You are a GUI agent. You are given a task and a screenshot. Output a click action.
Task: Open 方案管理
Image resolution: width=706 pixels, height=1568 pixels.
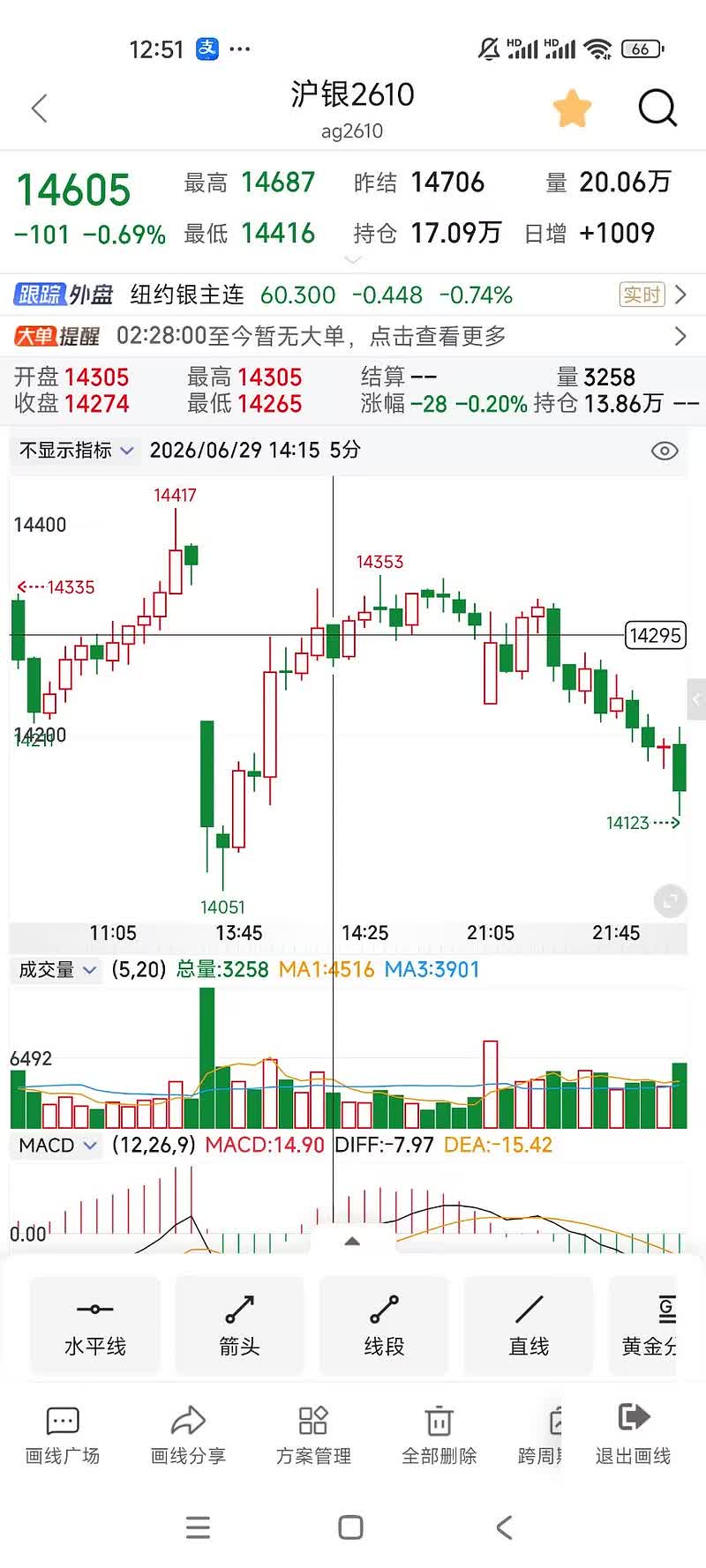coord(313,1436)
